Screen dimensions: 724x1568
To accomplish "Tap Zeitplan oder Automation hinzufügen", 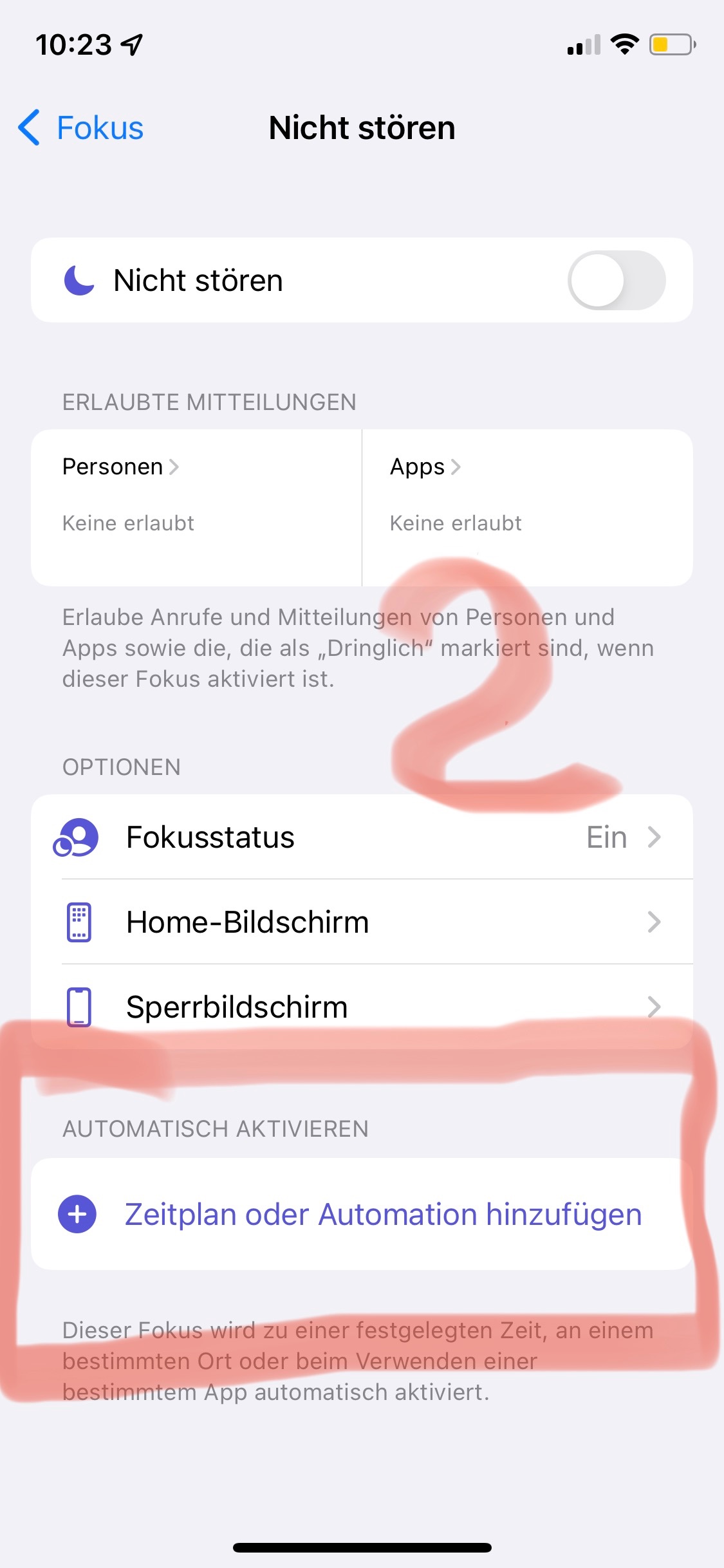I will pos(362,1214).
